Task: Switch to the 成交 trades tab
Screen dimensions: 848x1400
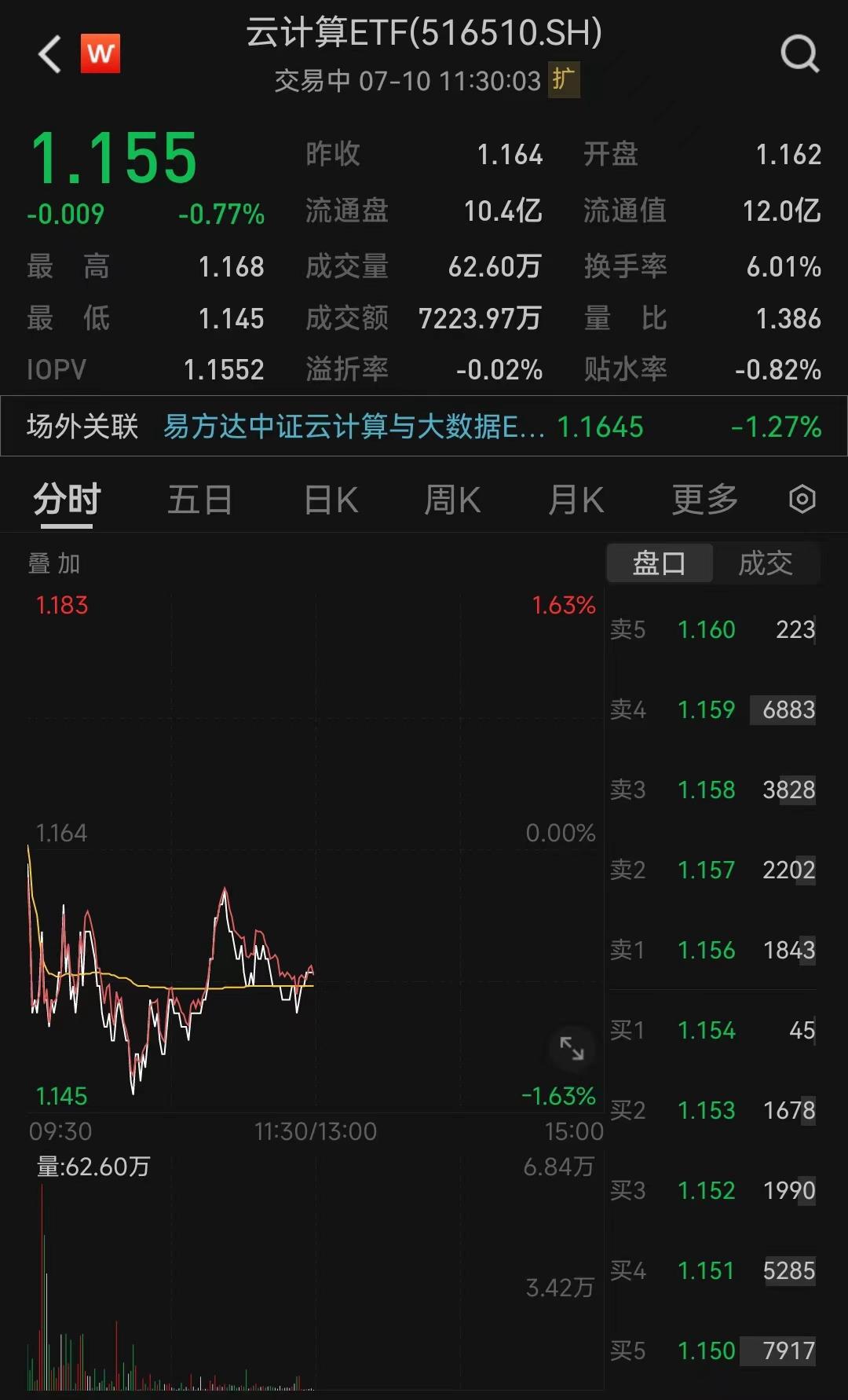Action: pos(766,563)
